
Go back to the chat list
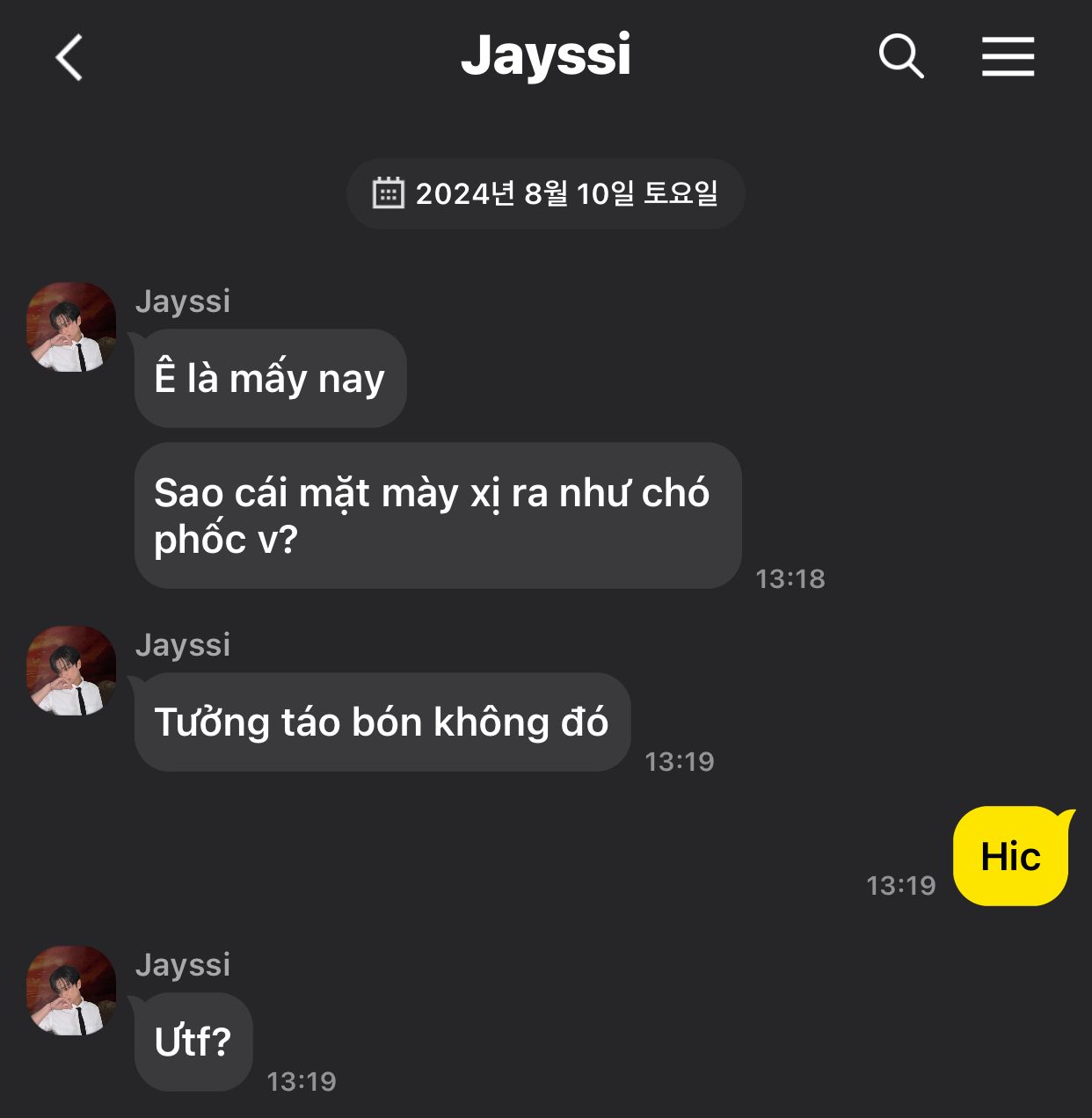(x=69, y=58)
